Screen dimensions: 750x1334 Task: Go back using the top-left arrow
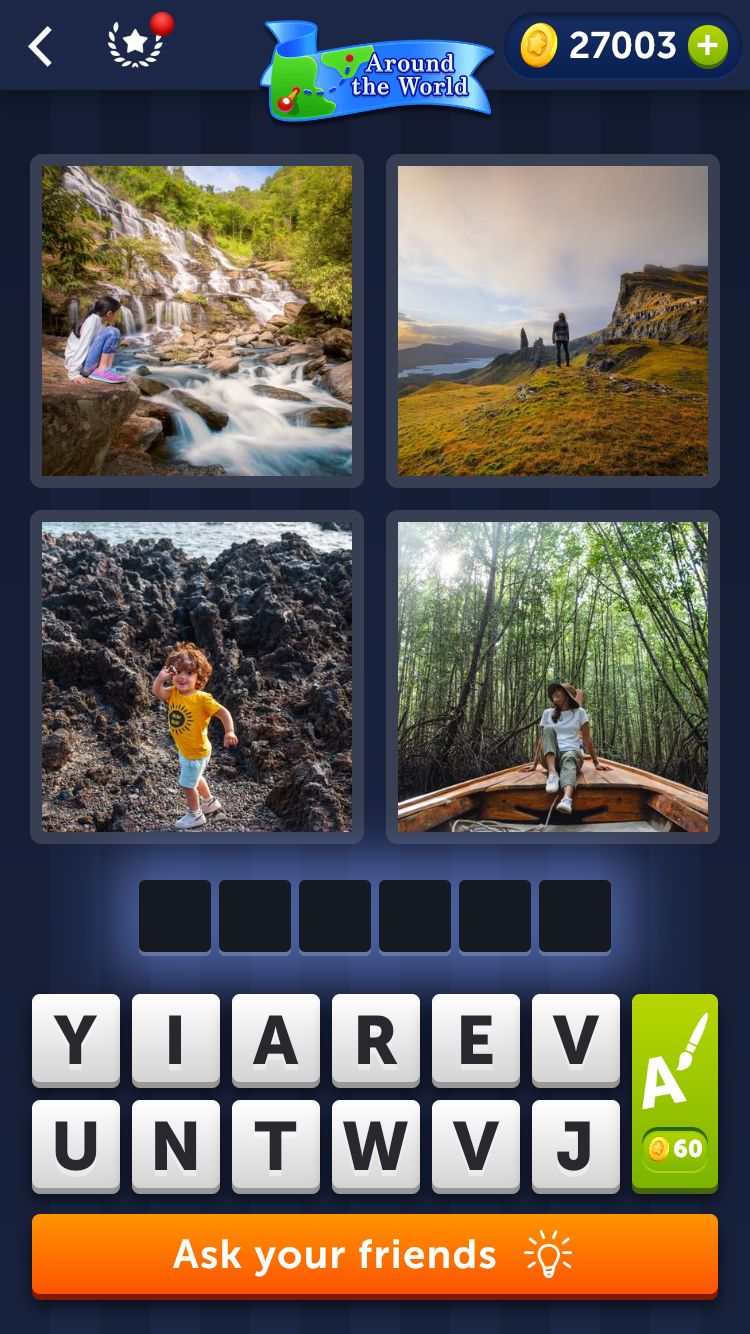tap(40, 46)
